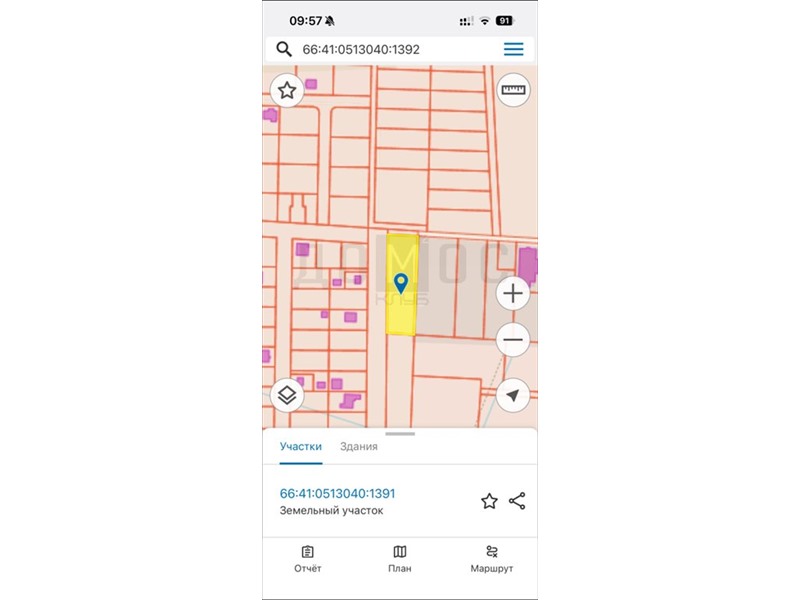800x600 pixels.
Task: Zoom in on the map
Action: pyautogui.click(x=513, y=294)
